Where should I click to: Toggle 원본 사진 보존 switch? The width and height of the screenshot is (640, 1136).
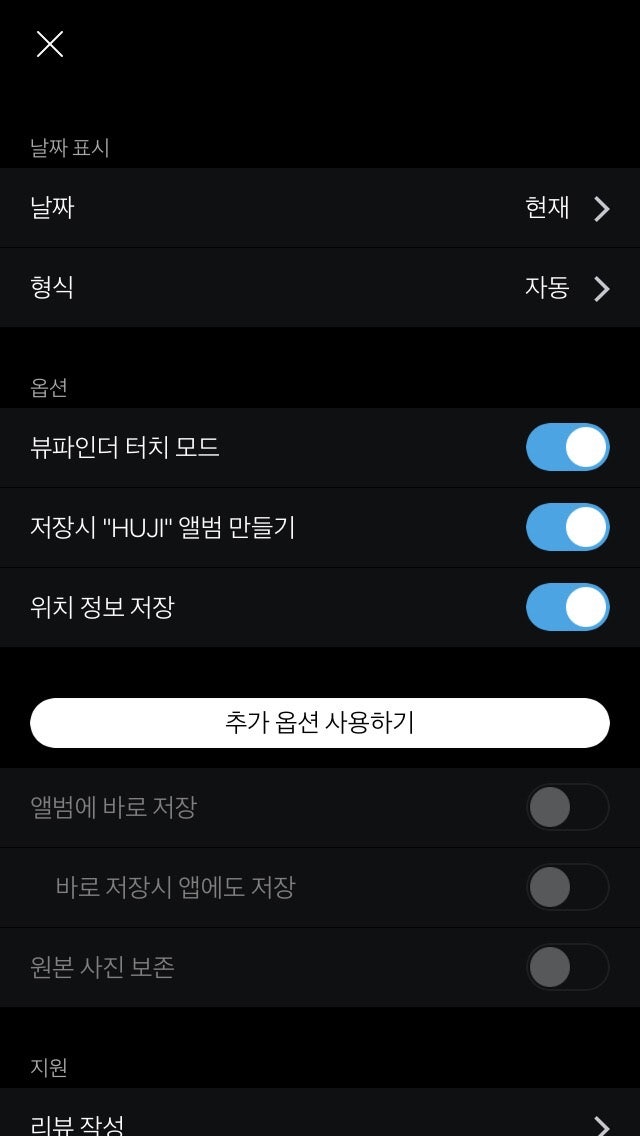[568, 966]
